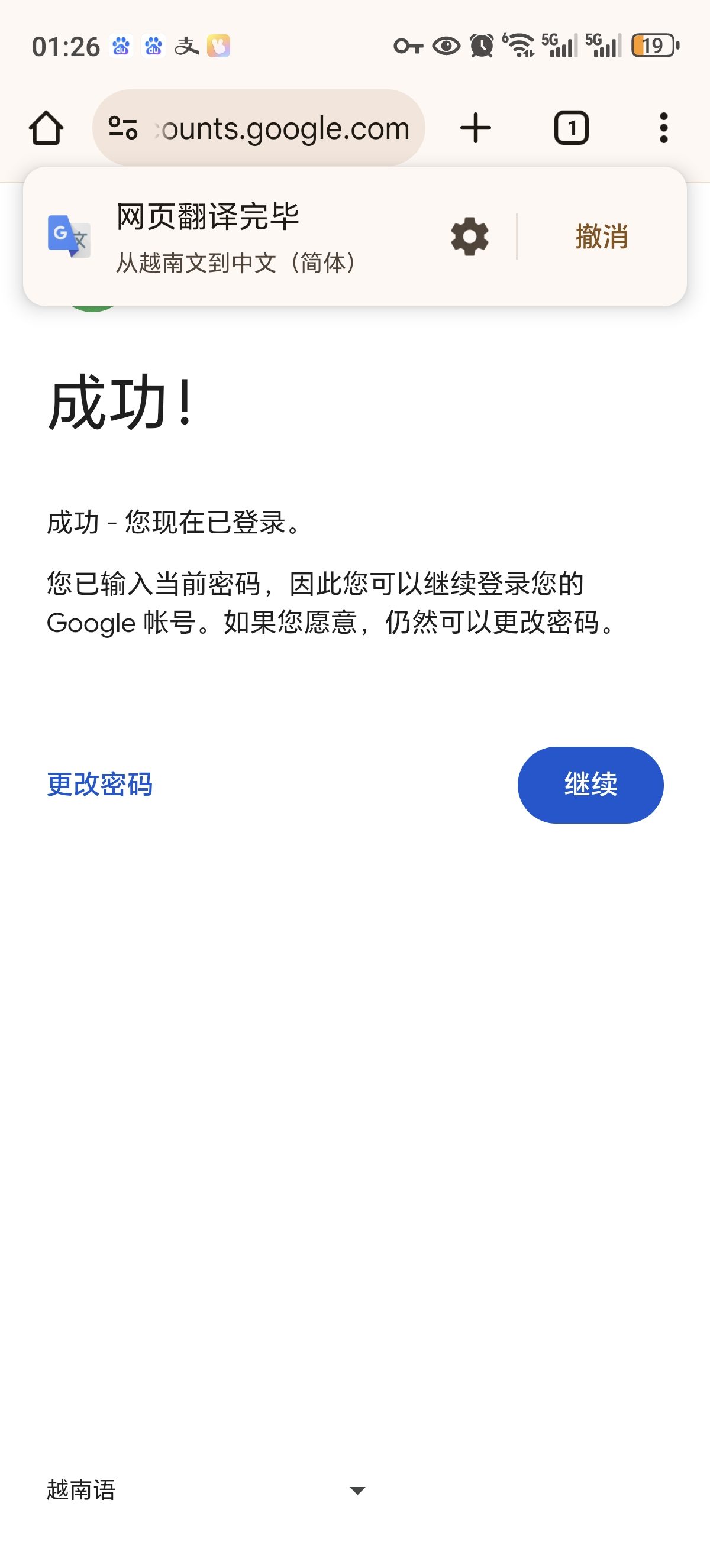Open translation settings gear
710x1568 pixels.
469,236
